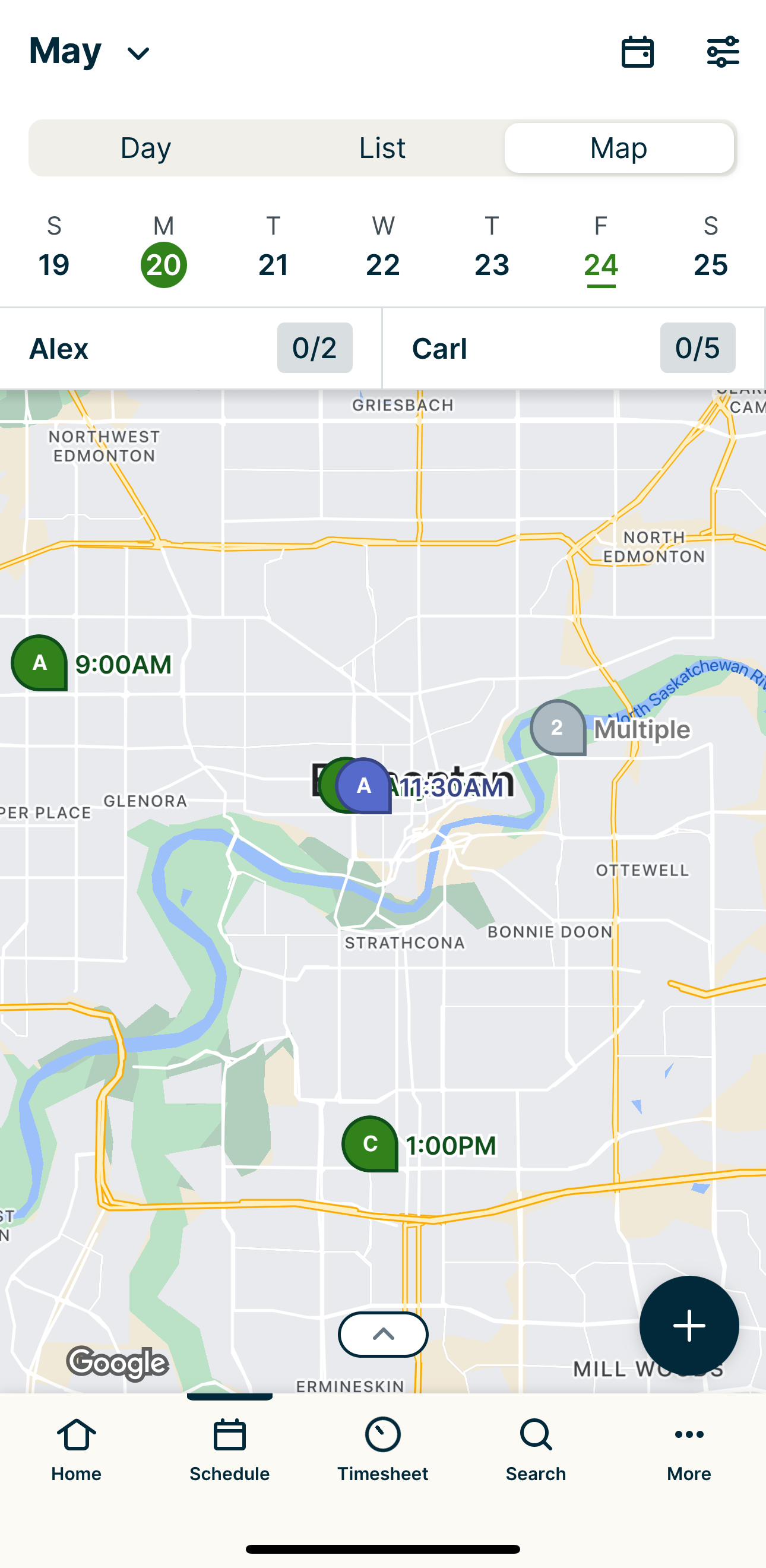Image resolution: width=766 pixels, height=1568 pixels.
Task: Open the schedule filter options icon
Action: pyautogui.click(x=723, y=52)
